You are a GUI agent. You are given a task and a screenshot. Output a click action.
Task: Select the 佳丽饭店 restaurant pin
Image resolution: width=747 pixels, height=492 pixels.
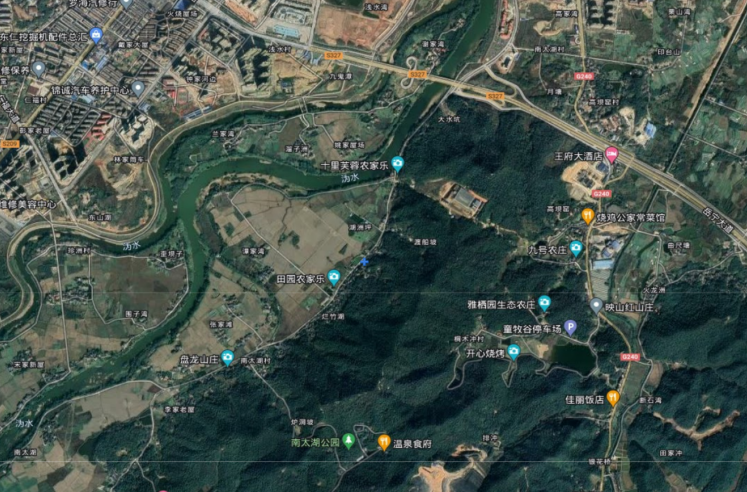614,397
